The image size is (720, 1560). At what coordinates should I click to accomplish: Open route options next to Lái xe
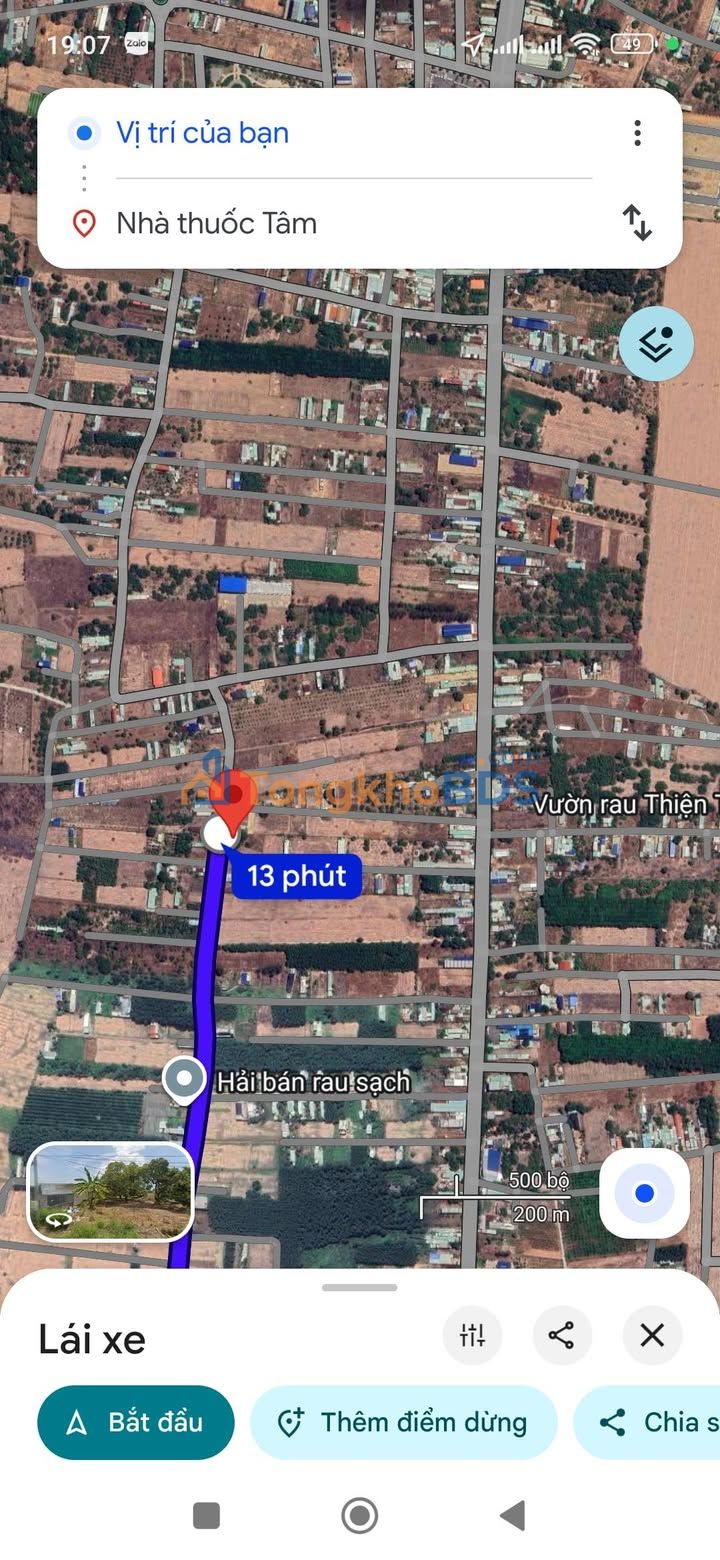[472, 1335]
